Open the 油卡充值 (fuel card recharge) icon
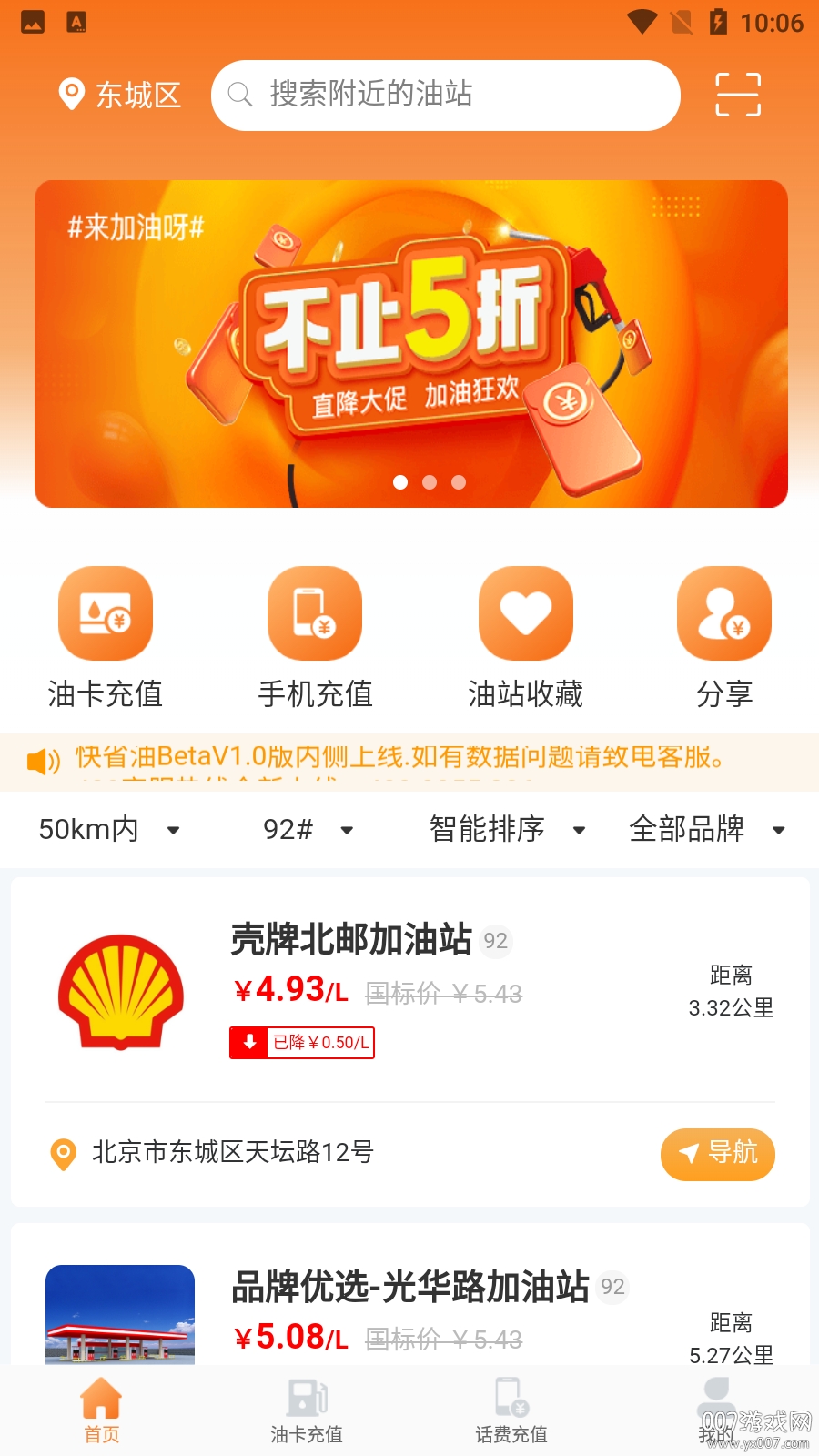Image resolution: width=819 pixels, height=1456 pixels. 106,613
